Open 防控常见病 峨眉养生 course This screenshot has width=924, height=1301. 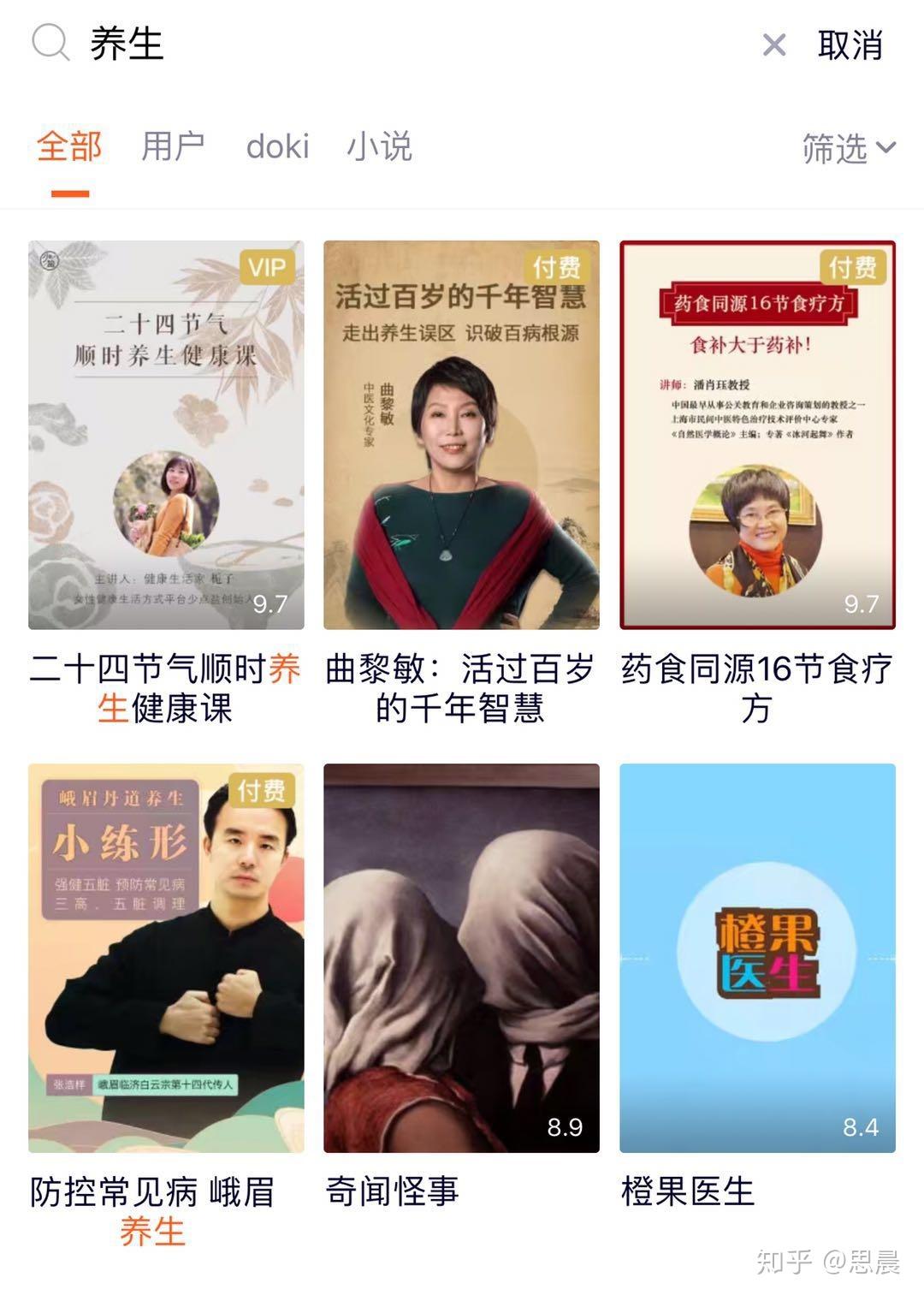click(166, 958)
